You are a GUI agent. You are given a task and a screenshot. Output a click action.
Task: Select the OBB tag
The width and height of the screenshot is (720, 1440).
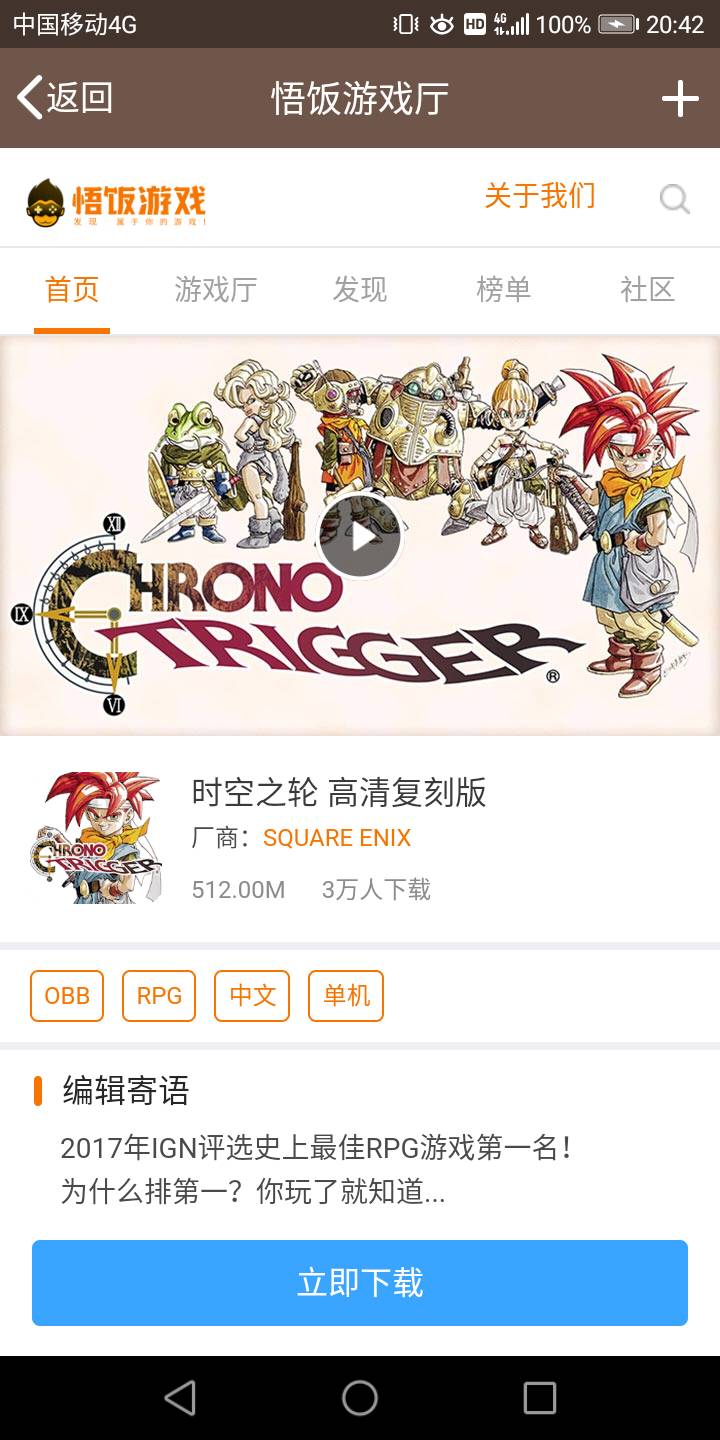[x=67, y=996]
